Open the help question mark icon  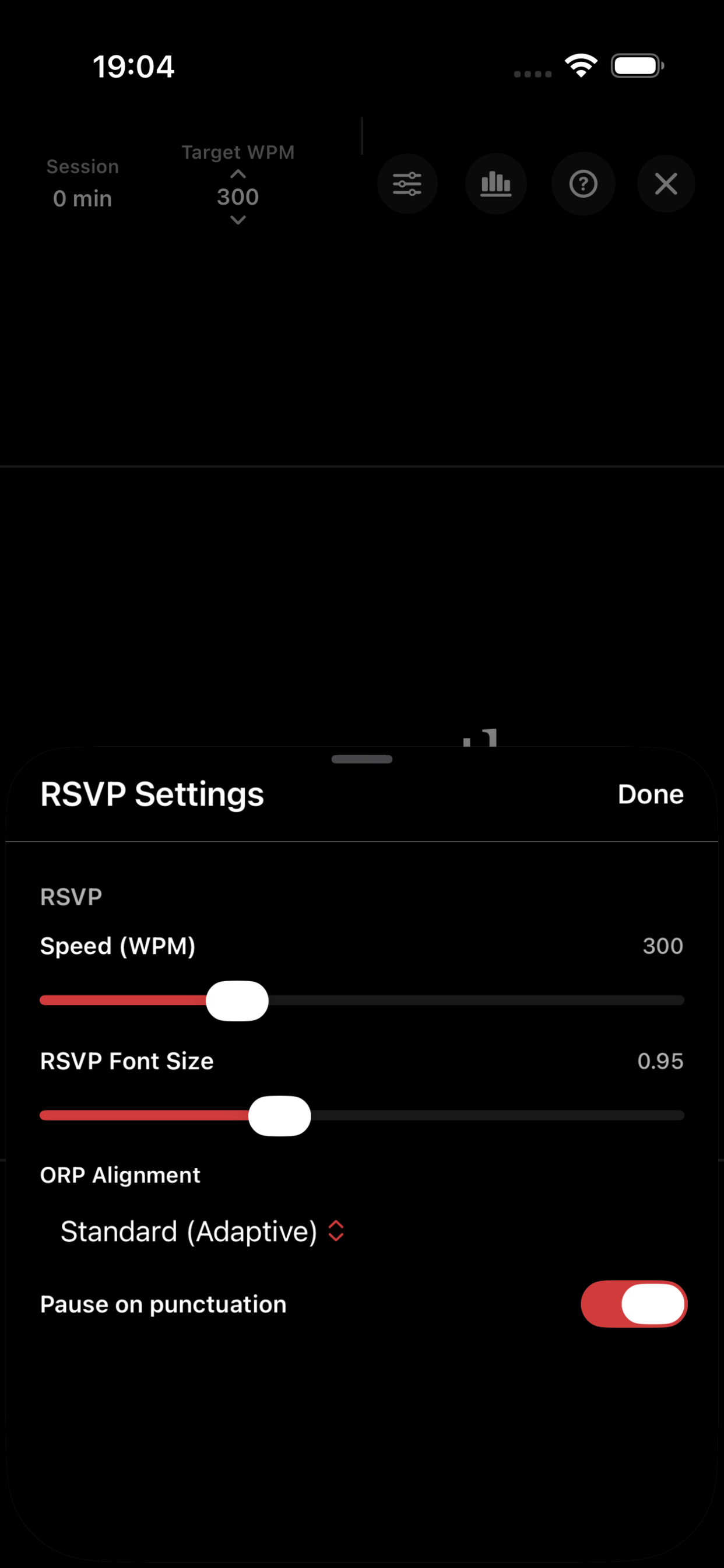(583, 183)
